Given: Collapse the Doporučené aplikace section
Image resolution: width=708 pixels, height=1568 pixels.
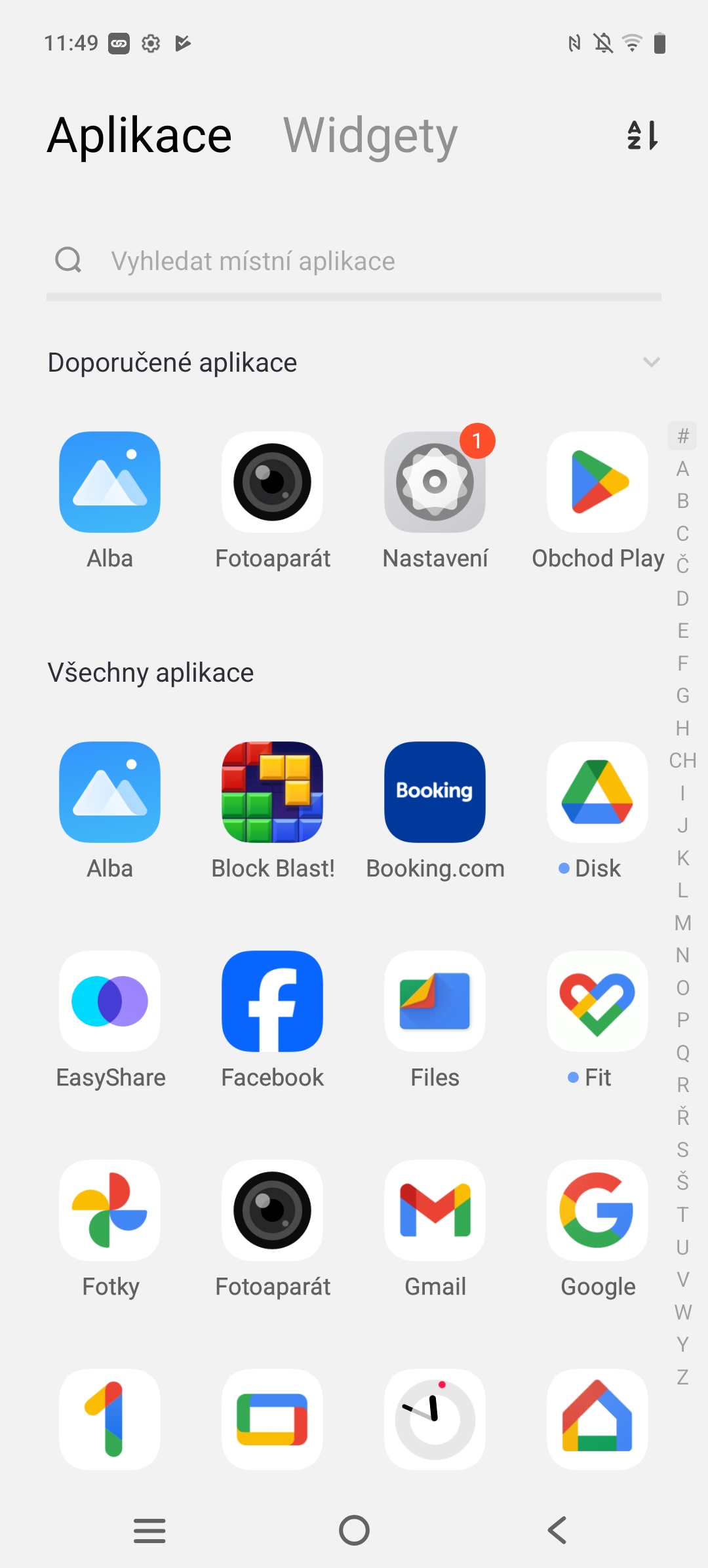Looking at the screenshot, I should click(651, 362).
